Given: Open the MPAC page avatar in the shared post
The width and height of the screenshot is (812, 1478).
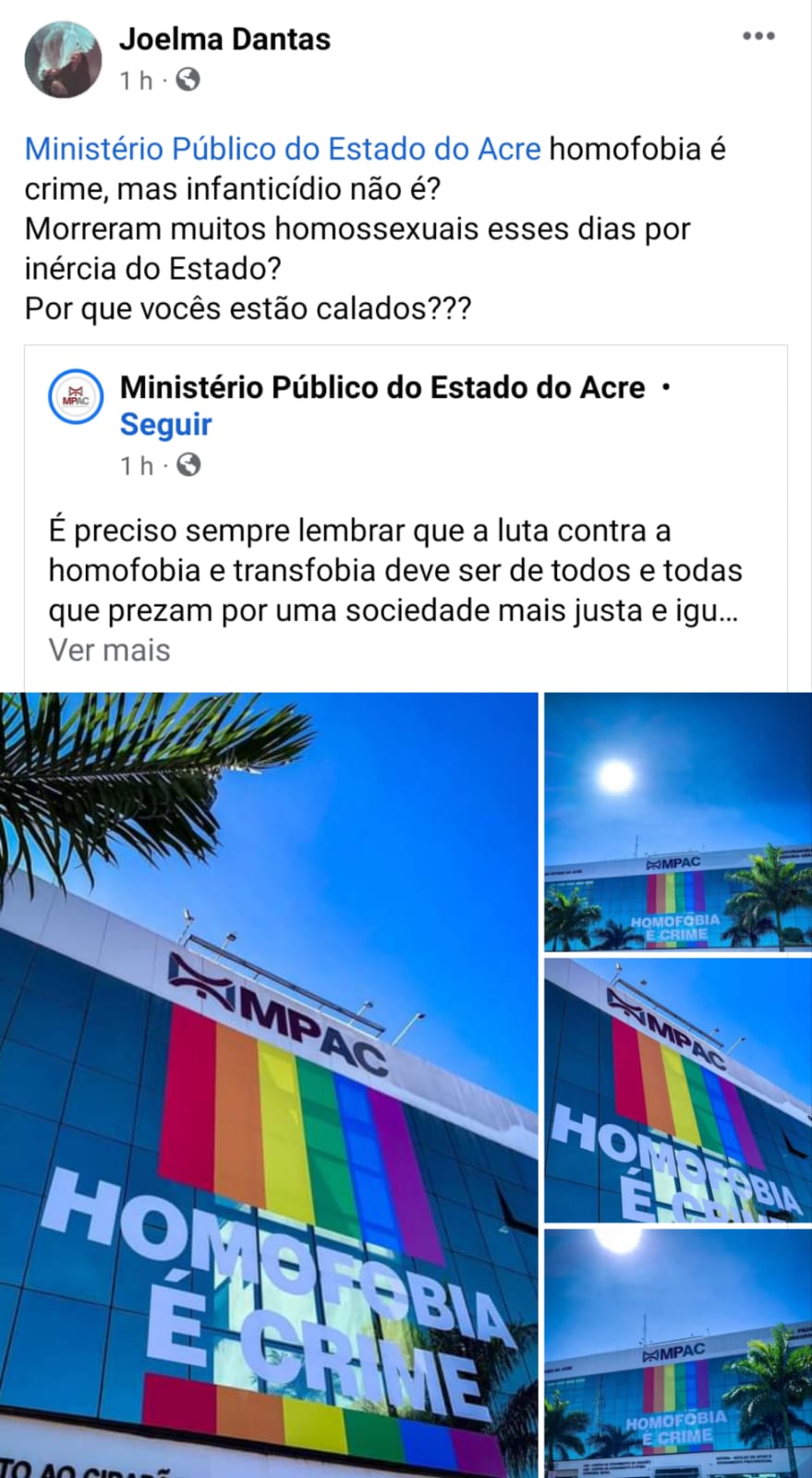Looking at the screenshot, I should click(x=76, y=398).
